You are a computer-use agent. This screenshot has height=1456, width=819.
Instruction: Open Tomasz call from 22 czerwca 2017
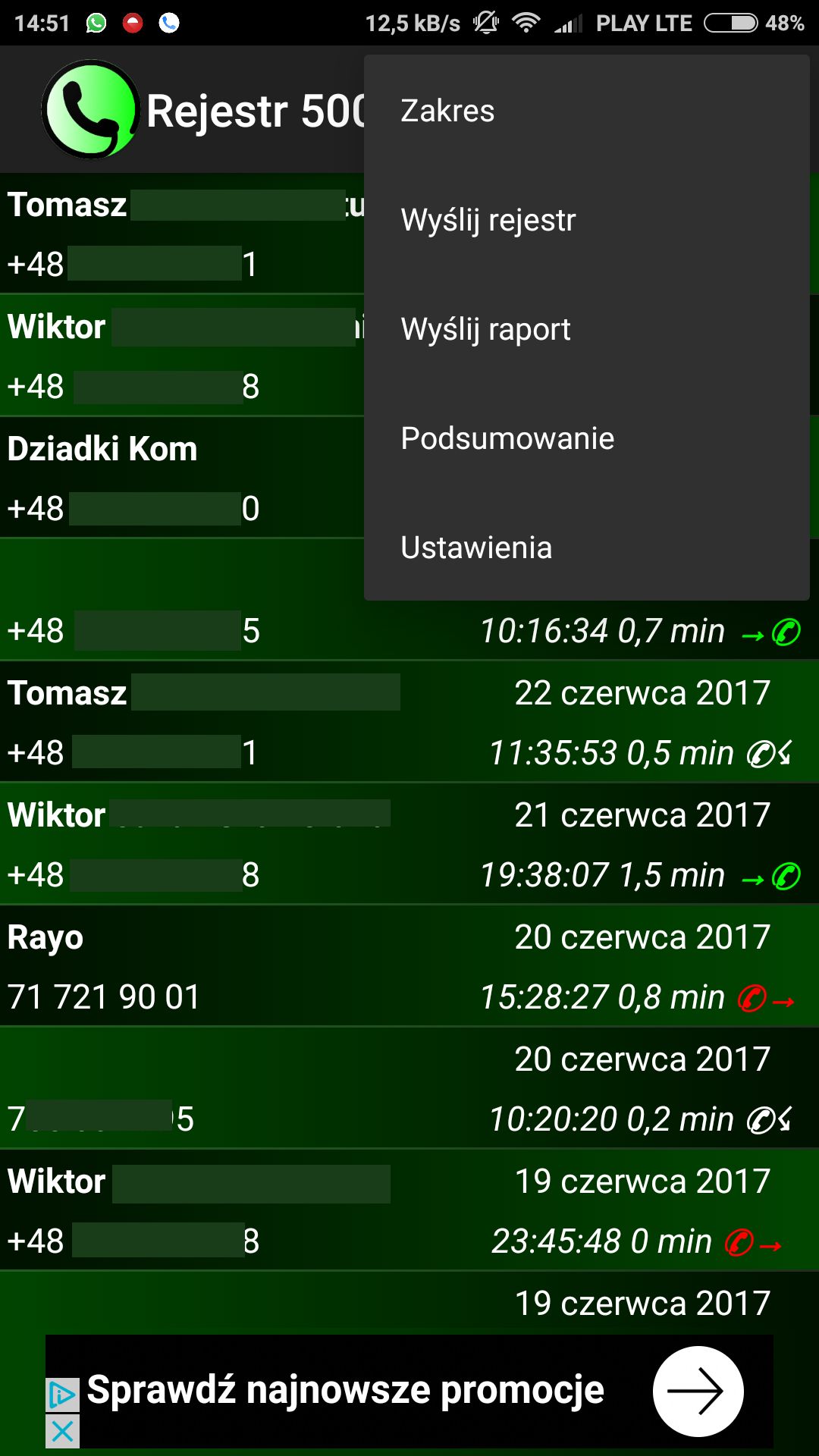point(409,723)
